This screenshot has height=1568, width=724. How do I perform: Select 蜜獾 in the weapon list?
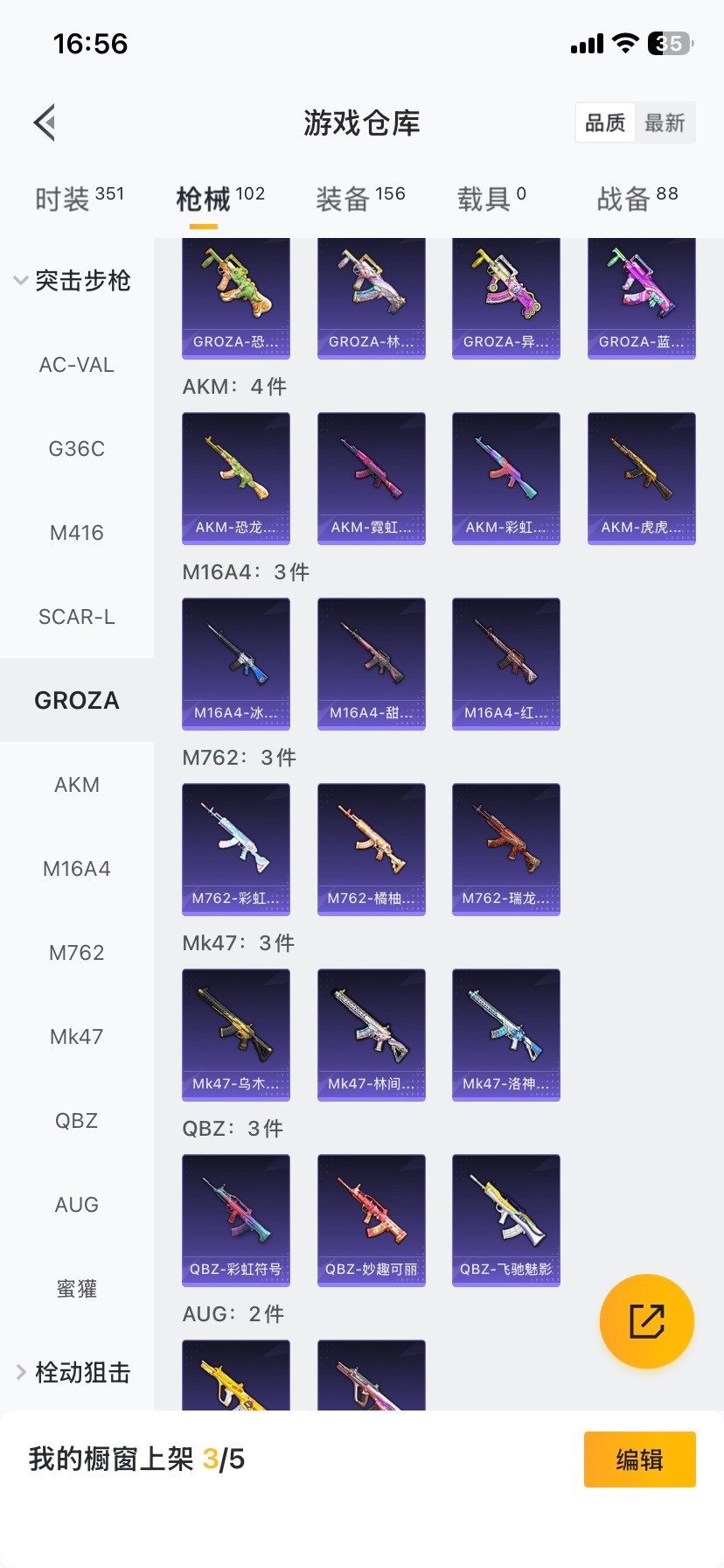tap(77, 1289)
